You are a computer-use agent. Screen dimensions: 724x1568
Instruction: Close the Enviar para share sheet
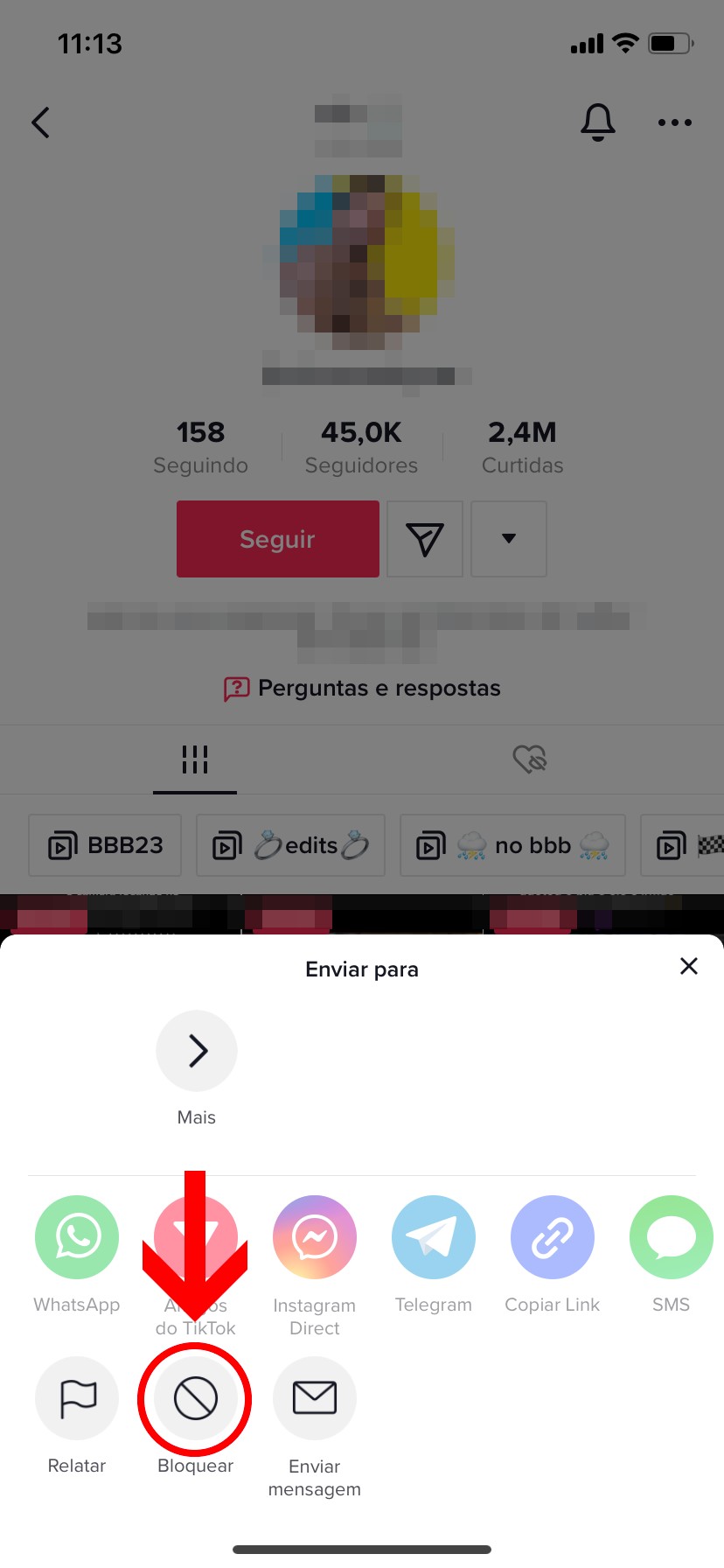688,966
